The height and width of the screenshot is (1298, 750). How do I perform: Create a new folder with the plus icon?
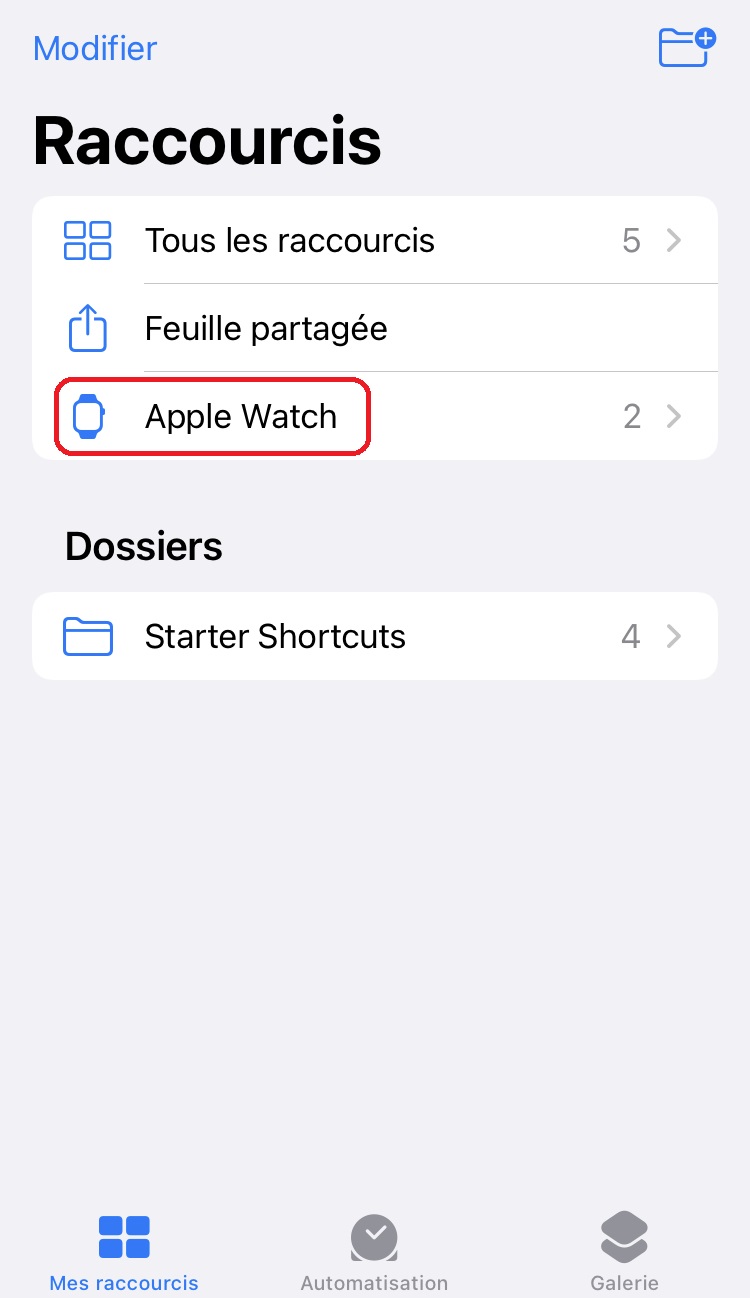[x=687, y=48]
